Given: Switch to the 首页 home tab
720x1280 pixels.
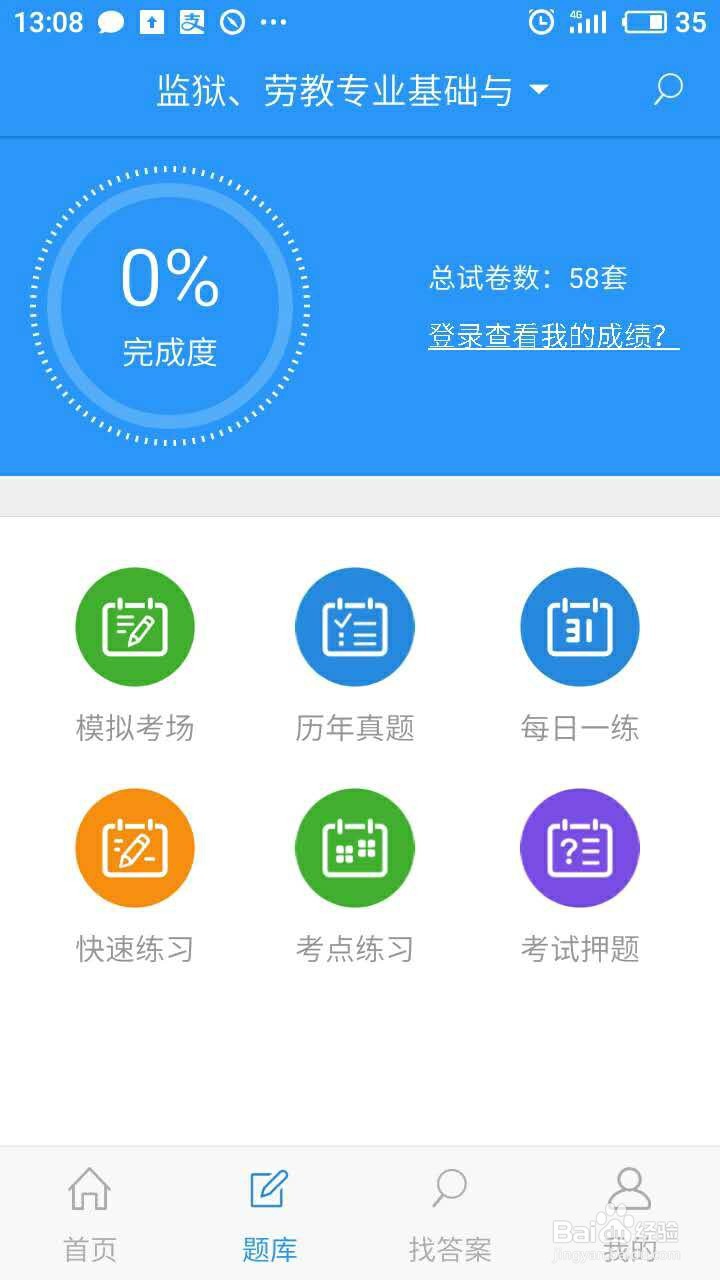Looking at the screenshot, I should pos(90,1210).
